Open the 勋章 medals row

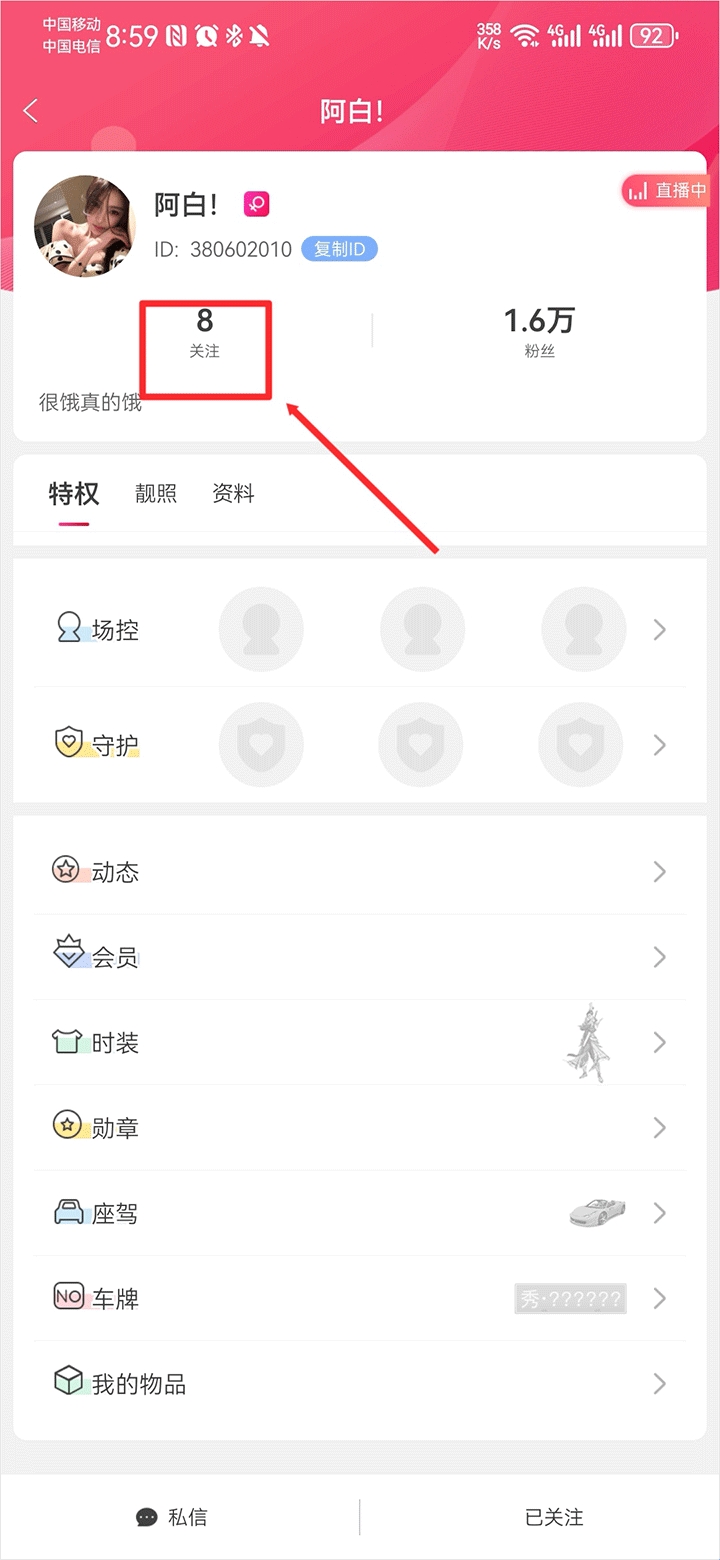[360, 1128]
